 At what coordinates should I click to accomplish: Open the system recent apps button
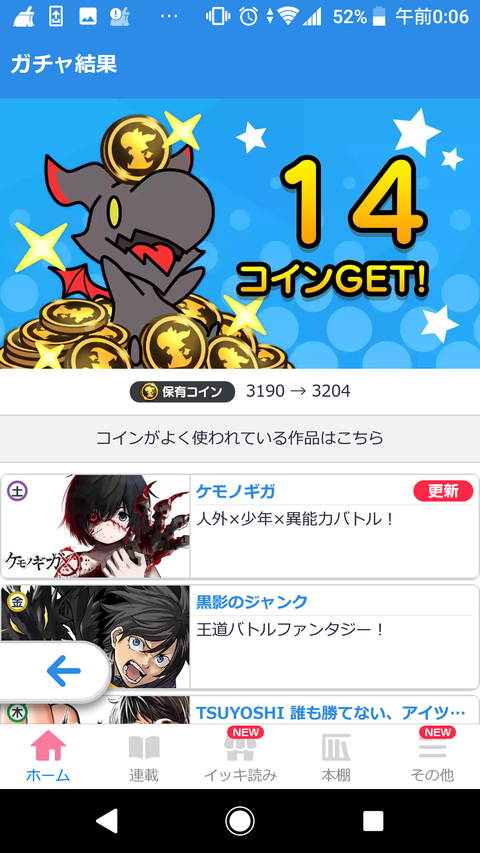click(x=373, y=821)
